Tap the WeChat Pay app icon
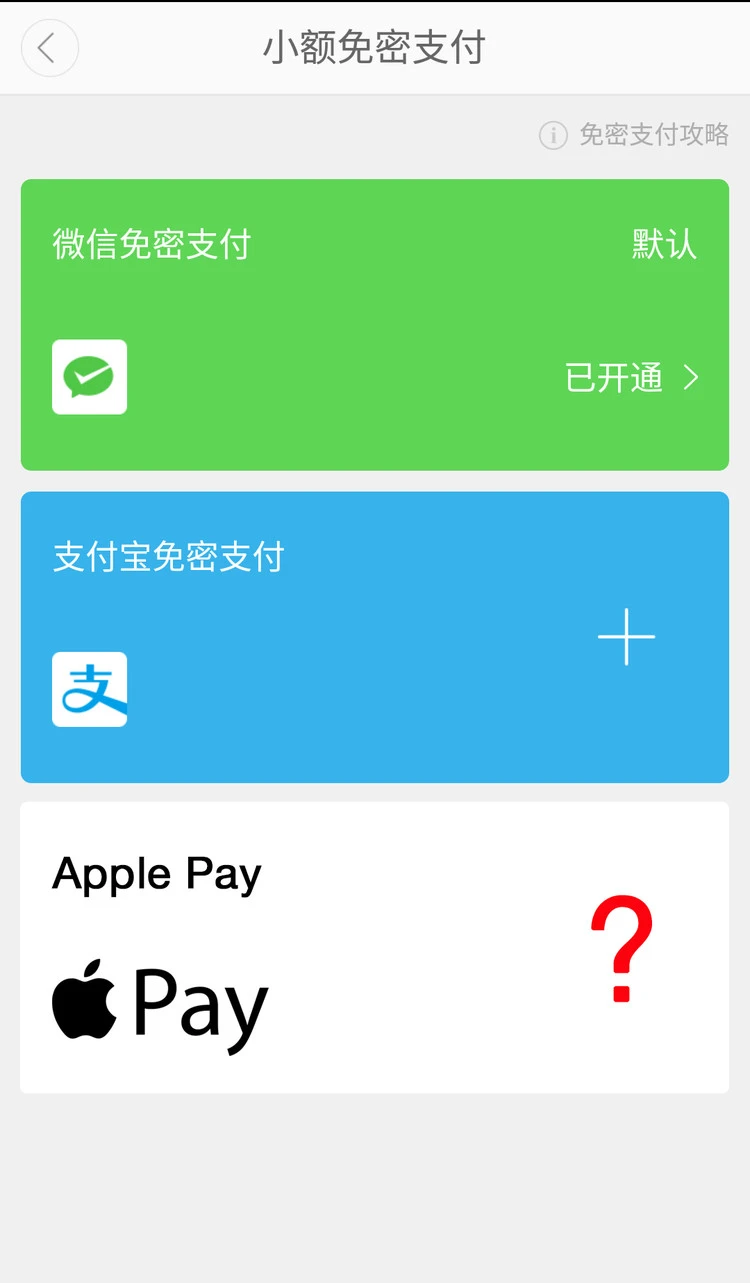Viewport: 750px width, 1283px height. pos(89,377)
